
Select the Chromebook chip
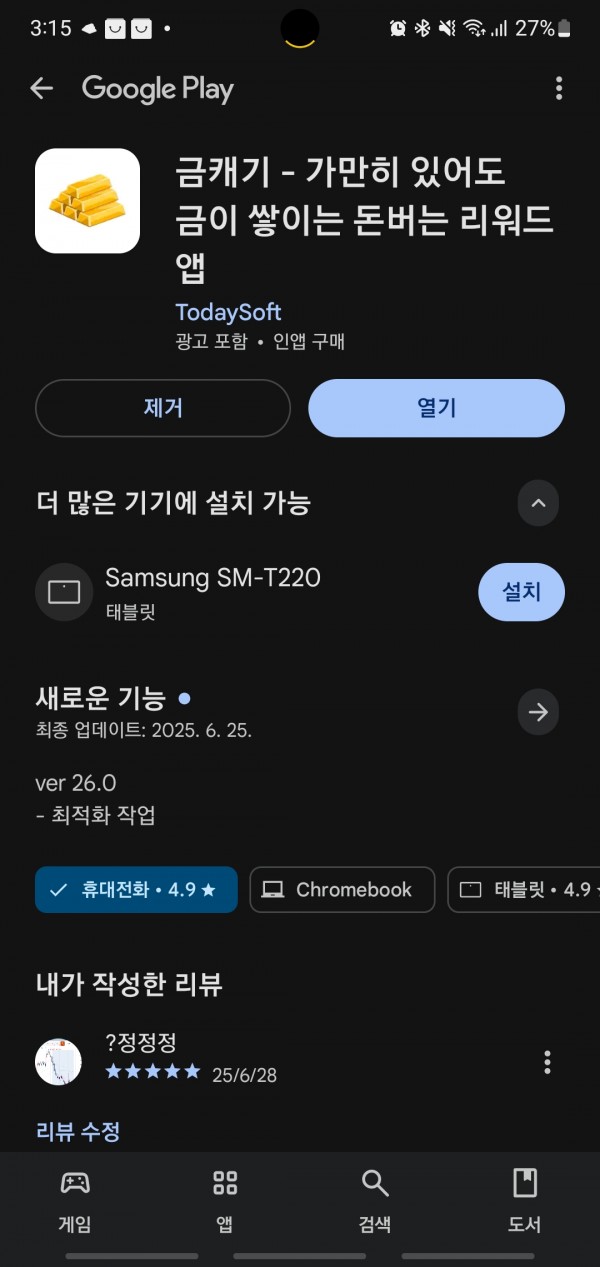pos(342,890)
